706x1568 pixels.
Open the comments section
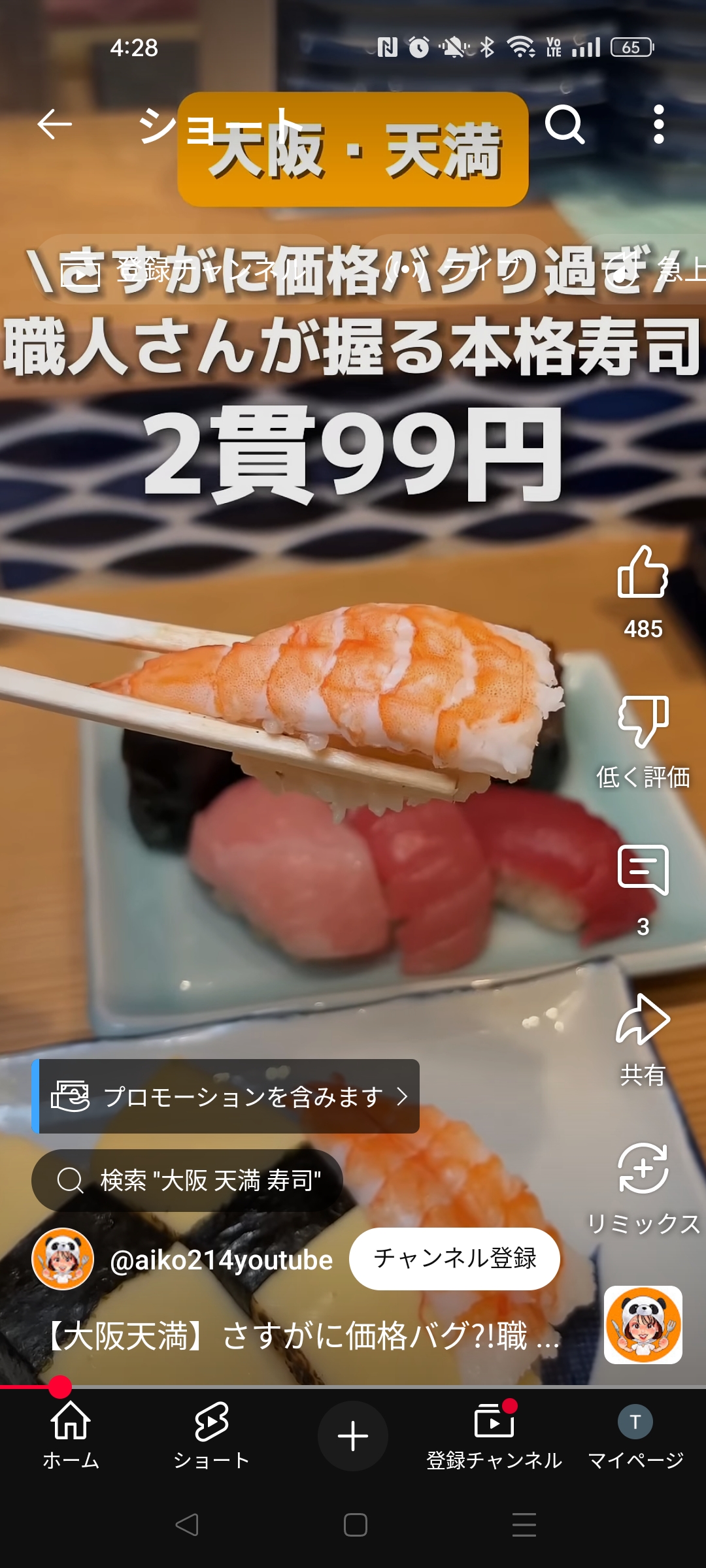(643, 870)
